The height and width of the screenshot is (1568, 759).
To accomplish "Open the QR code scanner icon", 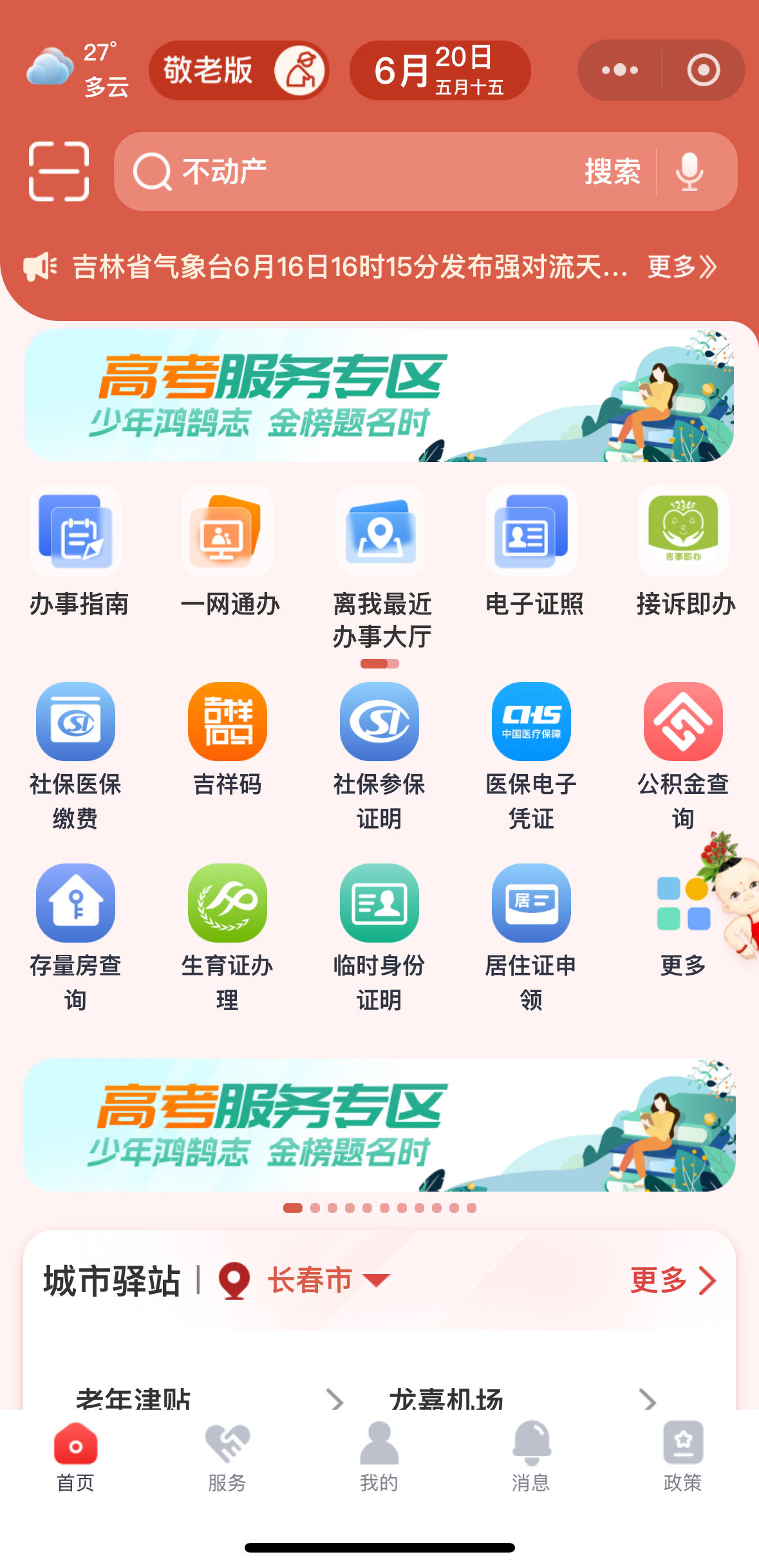I will click(59, 171).
